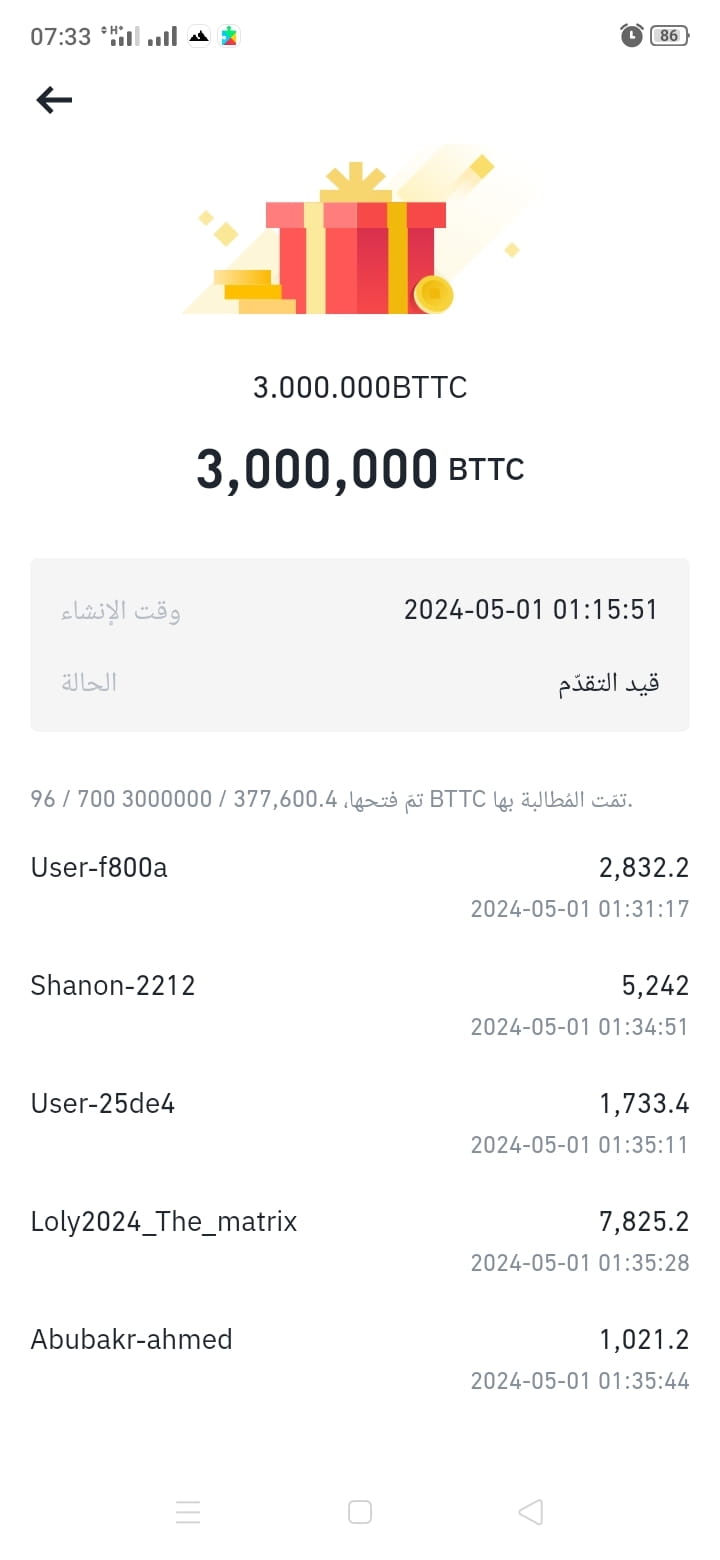Select the User-f800a entry
Screen dimensions: 720x1560
pyautogui.click(x=98, y=867)
